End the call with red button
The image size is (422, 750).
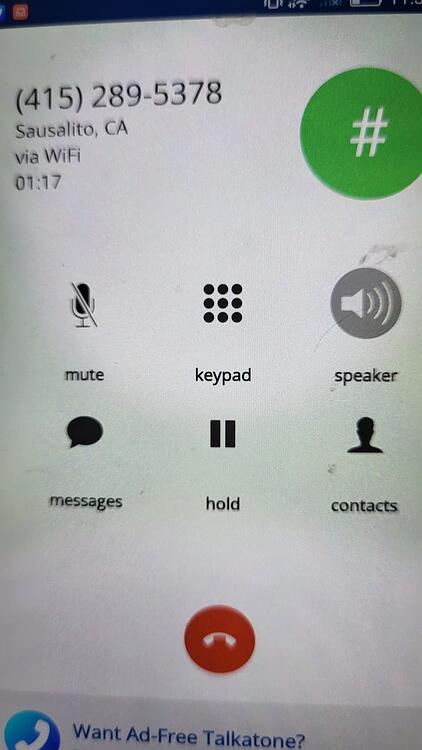[x=220, y=639]
